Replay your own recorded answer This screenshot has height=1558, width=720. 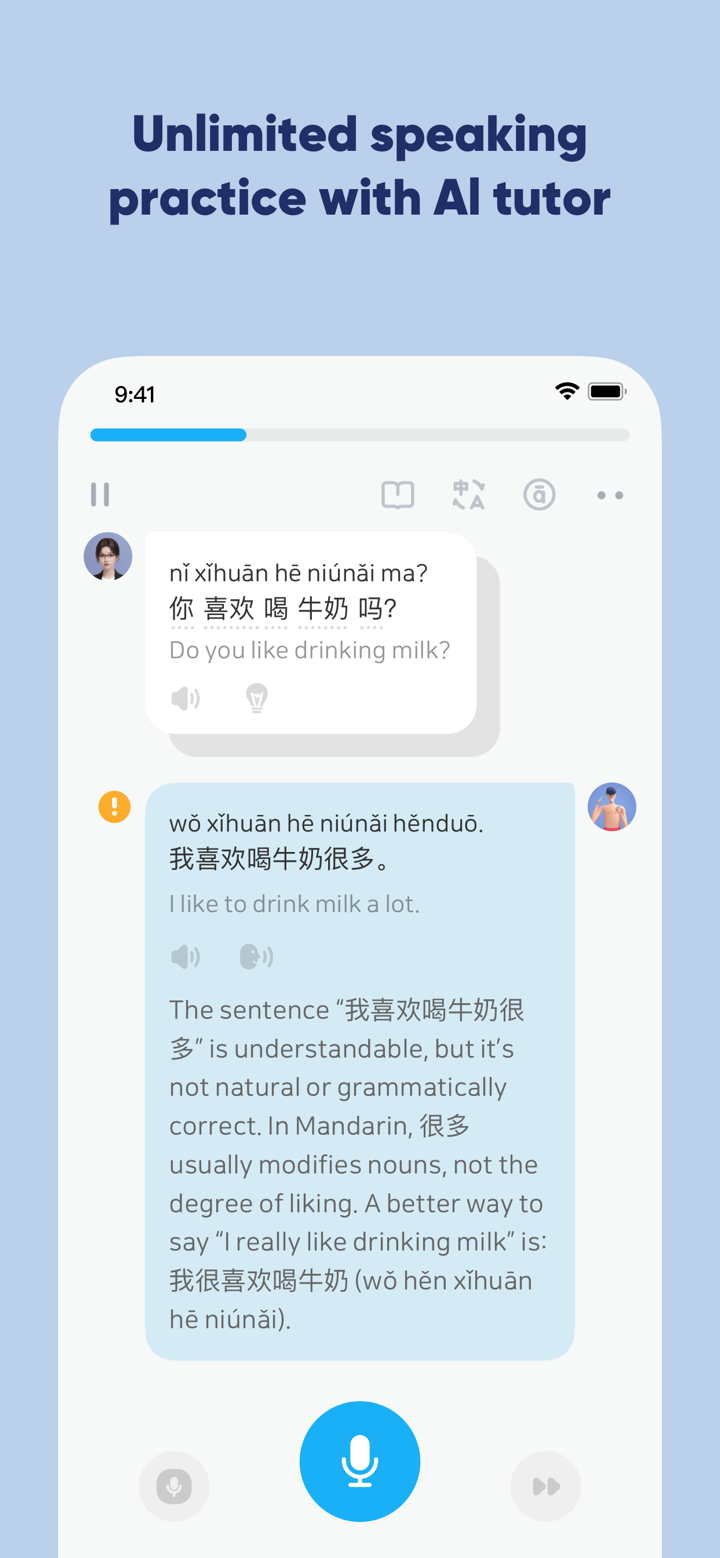[186, 956]
